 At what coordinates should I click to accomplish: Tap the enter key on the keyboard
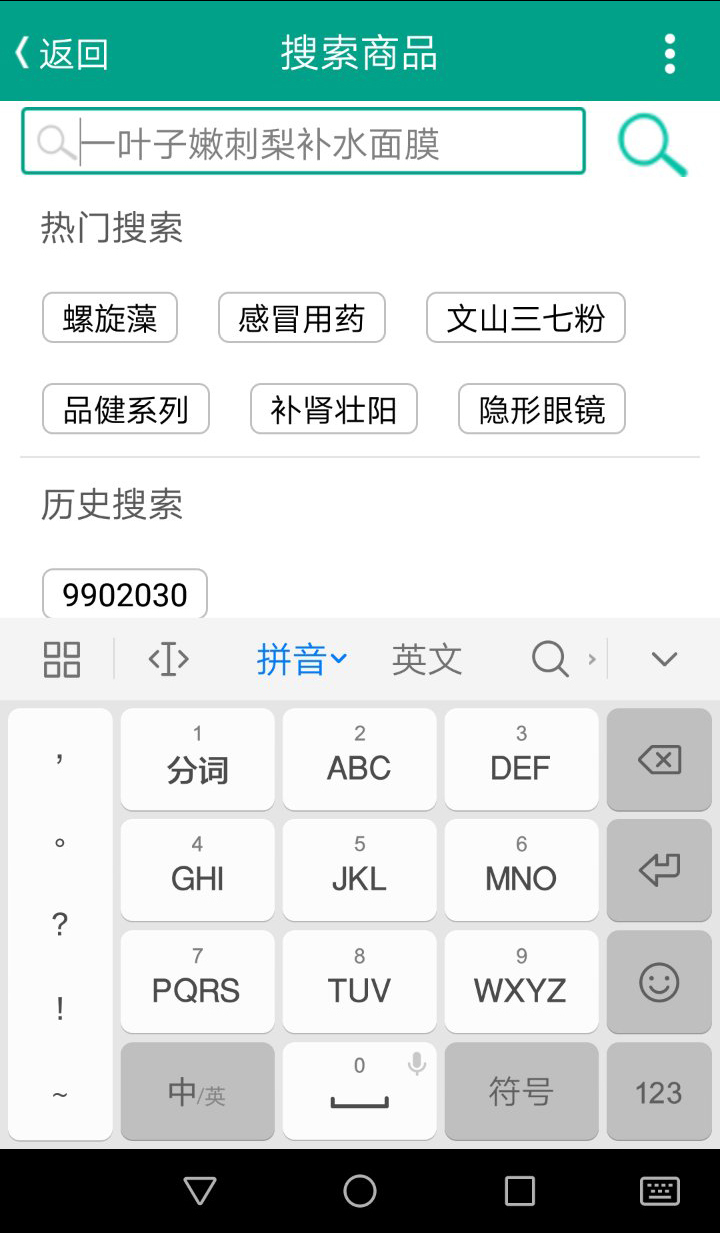point(659,869)
